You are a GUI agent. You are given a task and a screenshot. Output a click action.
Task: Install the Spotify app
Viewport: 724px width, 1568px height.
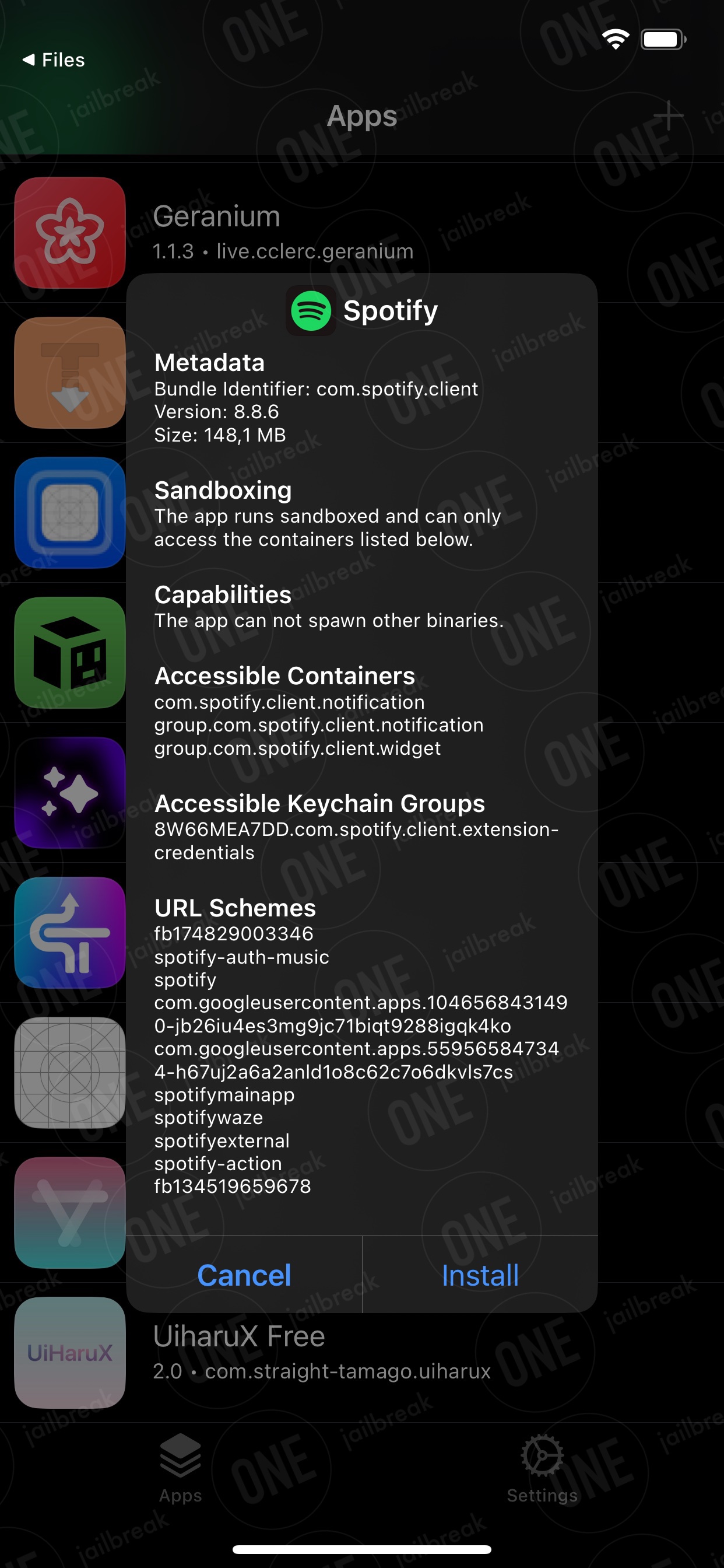(x=480, y=1275)
